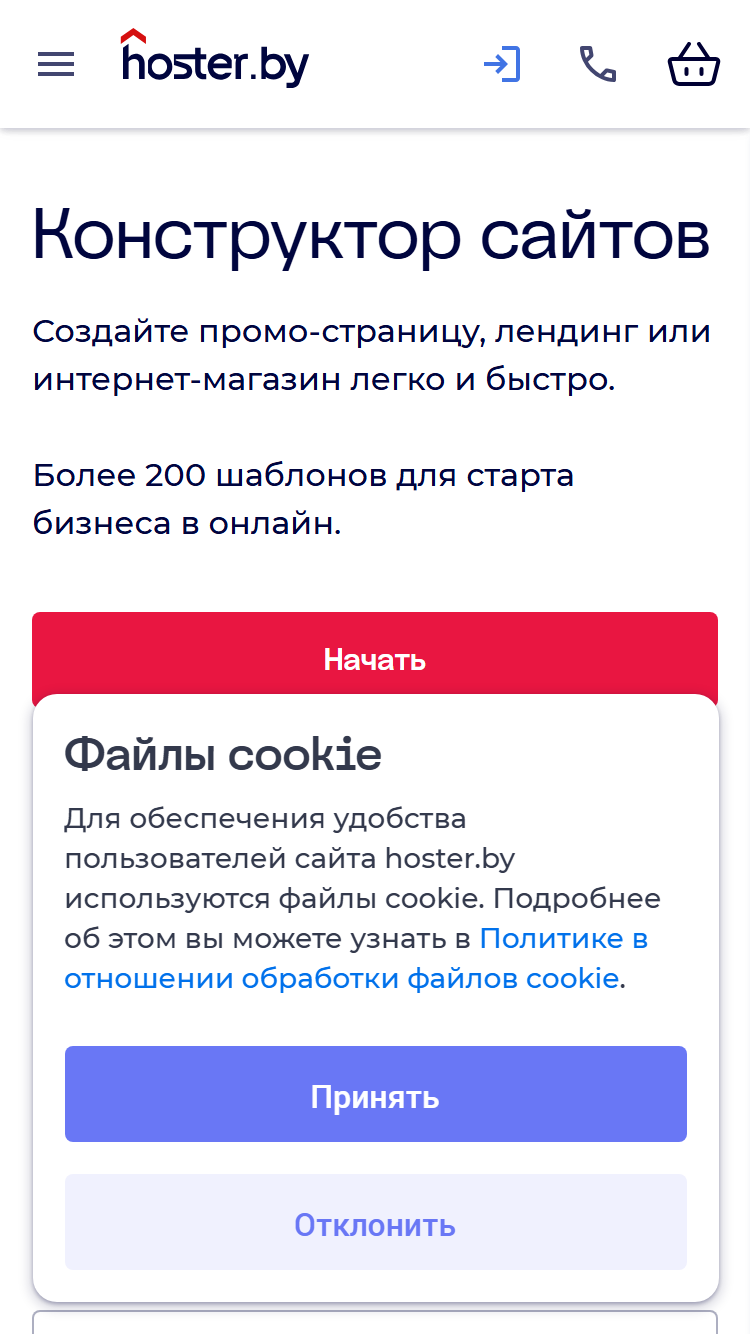
Task: Open the shopping basket
Action: (x=694, y=65)
